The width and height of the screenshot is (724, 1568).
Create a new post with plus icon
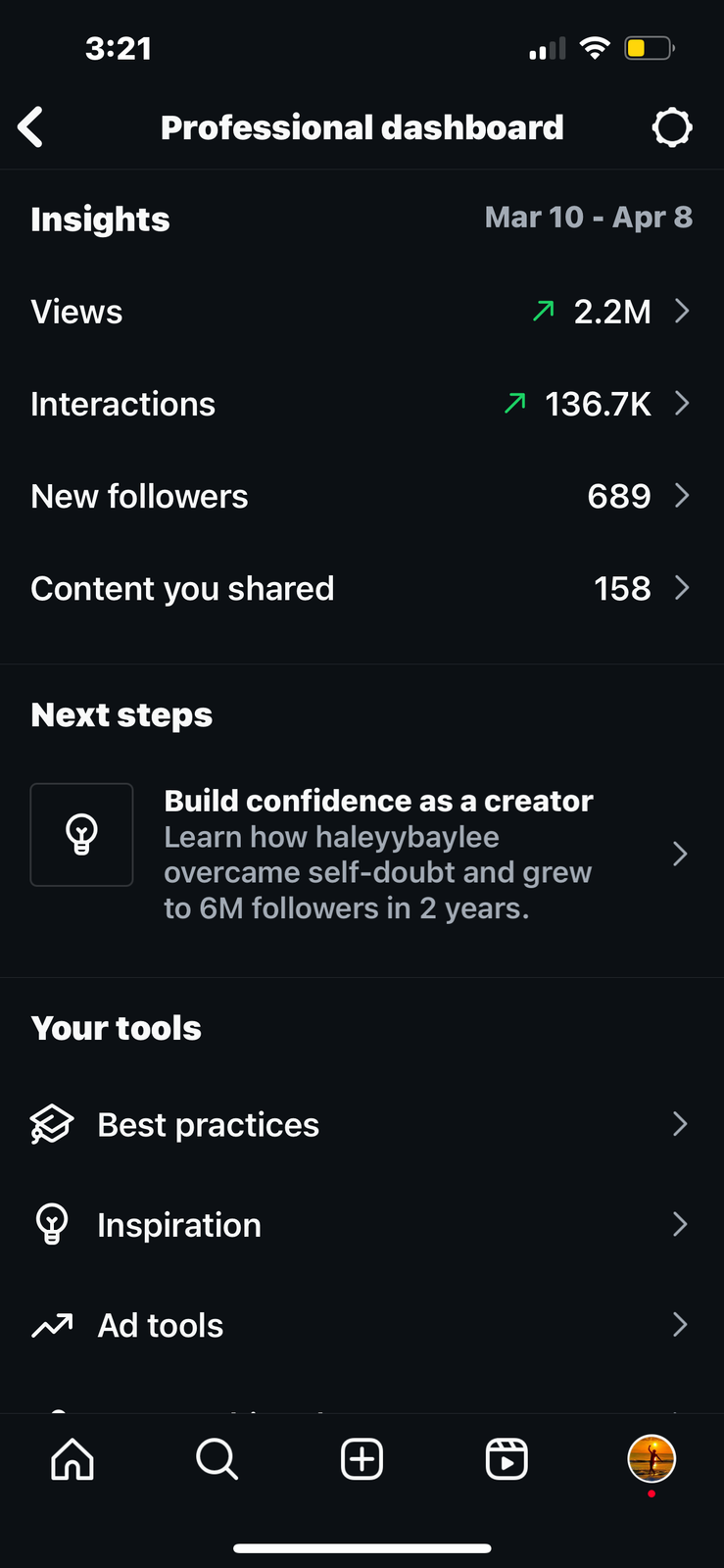(x=362, y=1459)
